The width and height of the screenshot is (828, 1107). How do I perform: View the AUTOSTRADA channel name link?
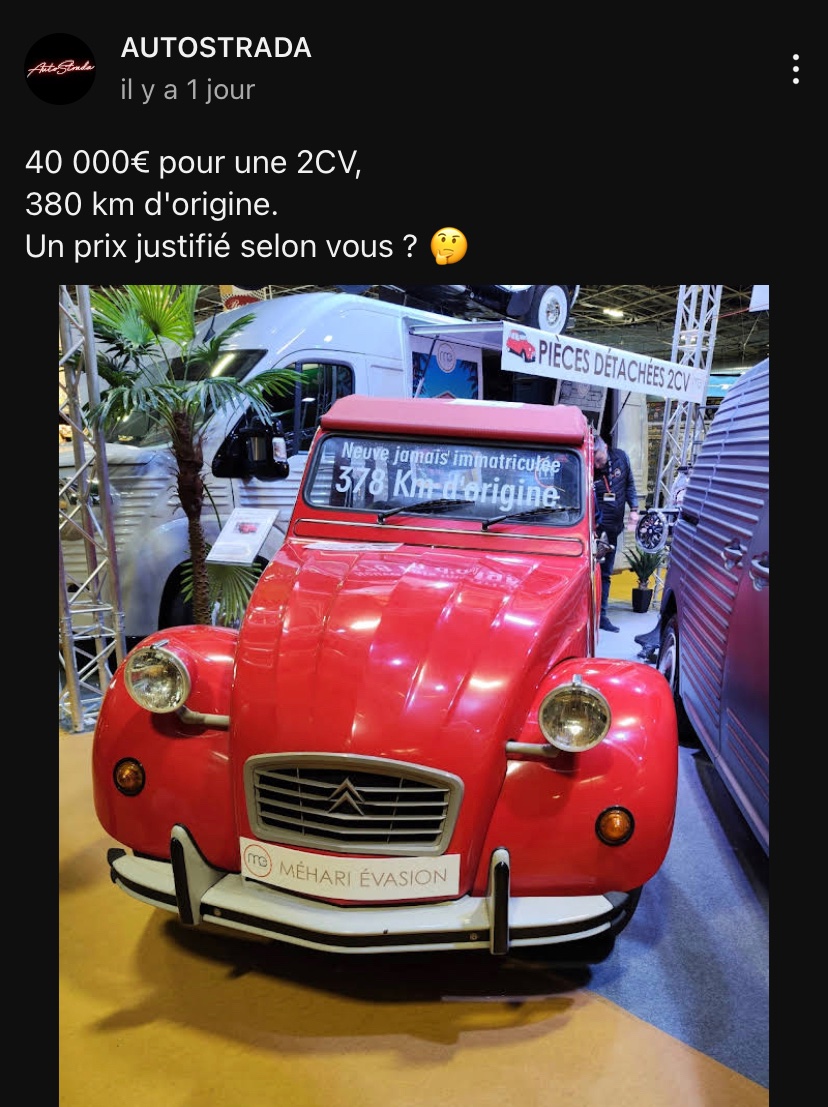click(216, 47)
